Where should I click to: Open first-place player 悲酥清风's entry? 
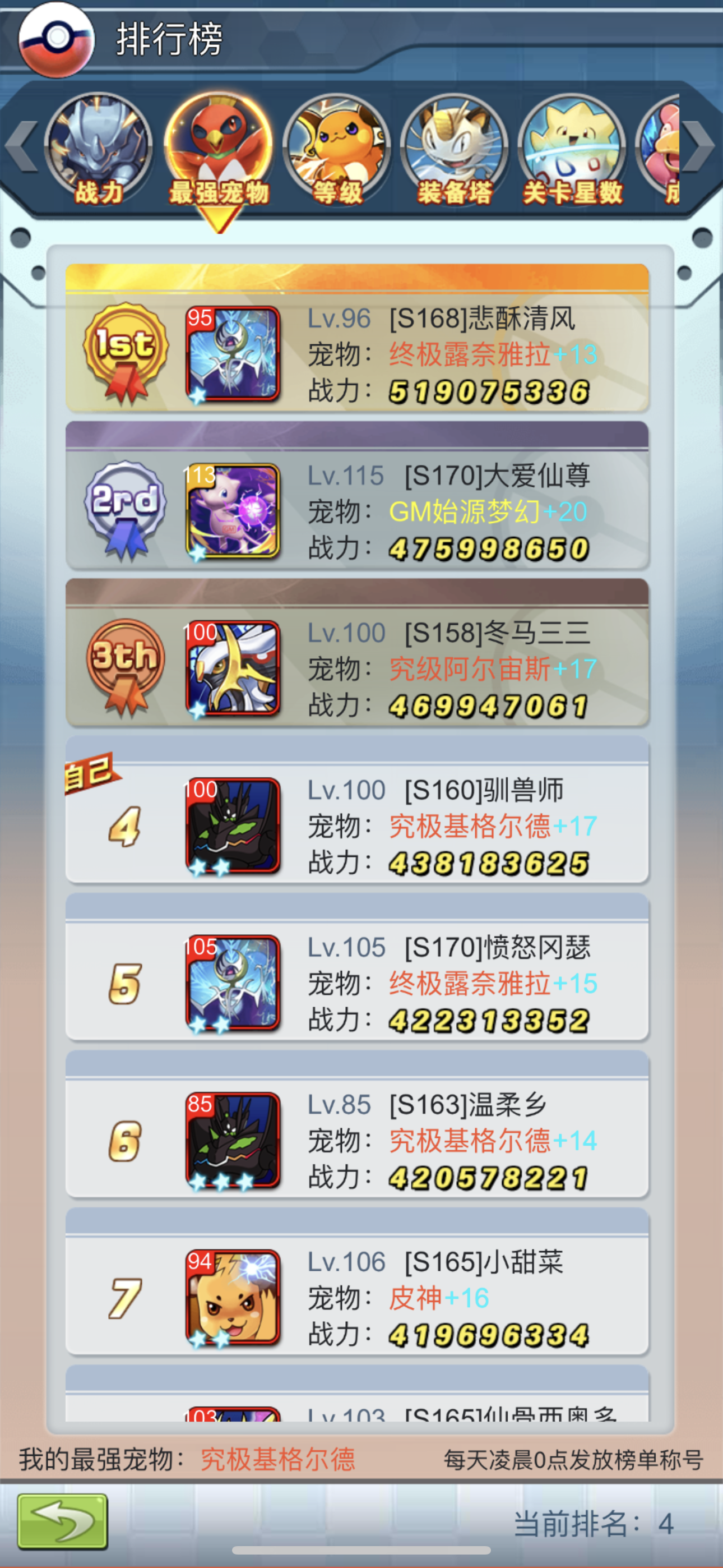pos(356,353)
